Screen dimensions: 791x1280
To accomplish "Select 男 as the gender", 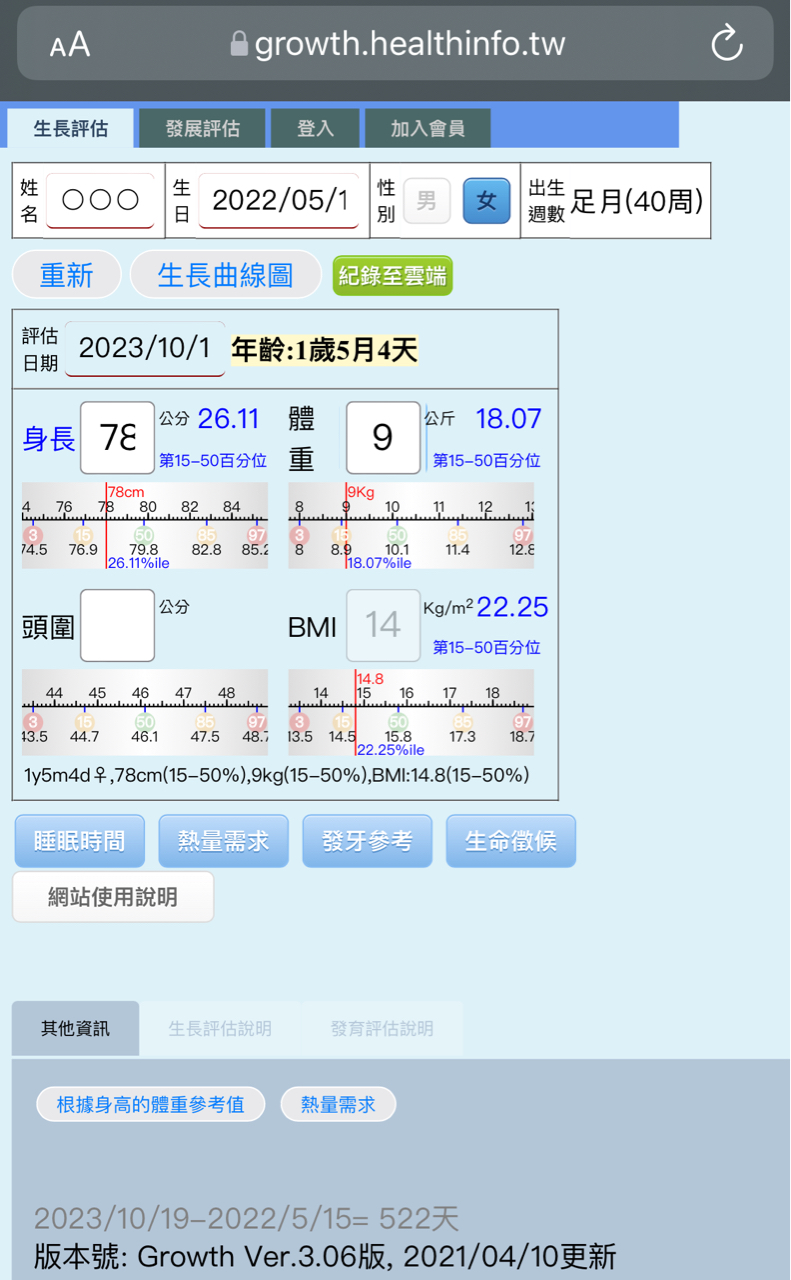I will [426, 201].
